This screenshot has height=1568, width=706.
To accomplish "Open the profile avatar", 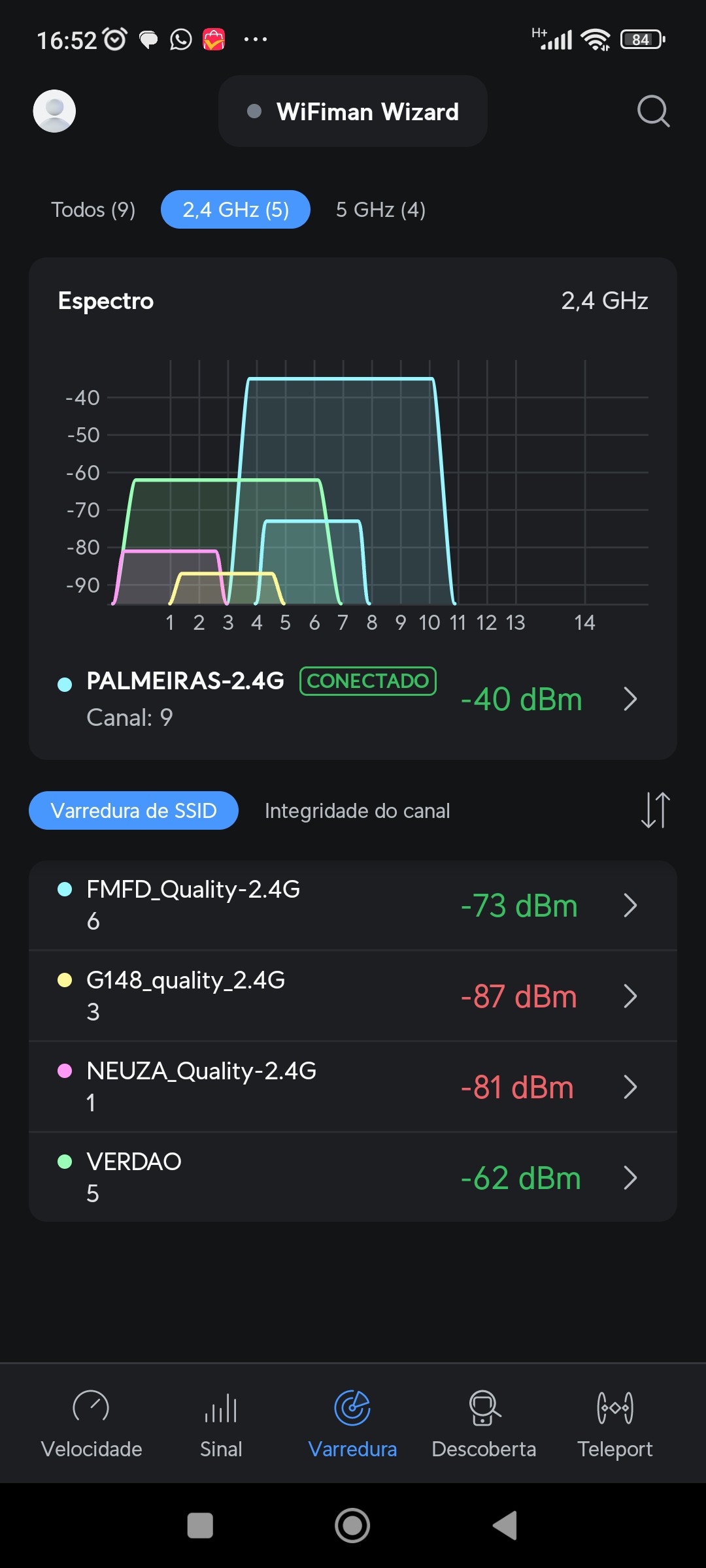I will (54, 111).
